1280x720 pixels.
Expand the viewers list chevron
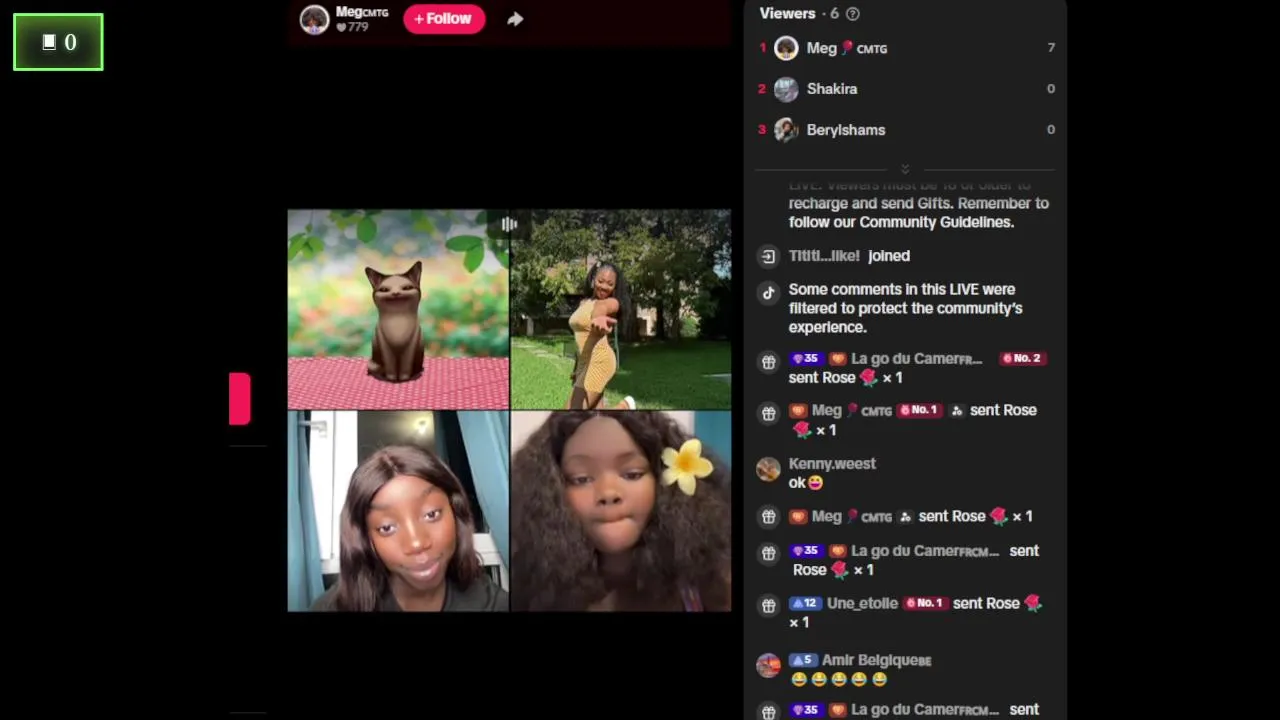(905, 169)
